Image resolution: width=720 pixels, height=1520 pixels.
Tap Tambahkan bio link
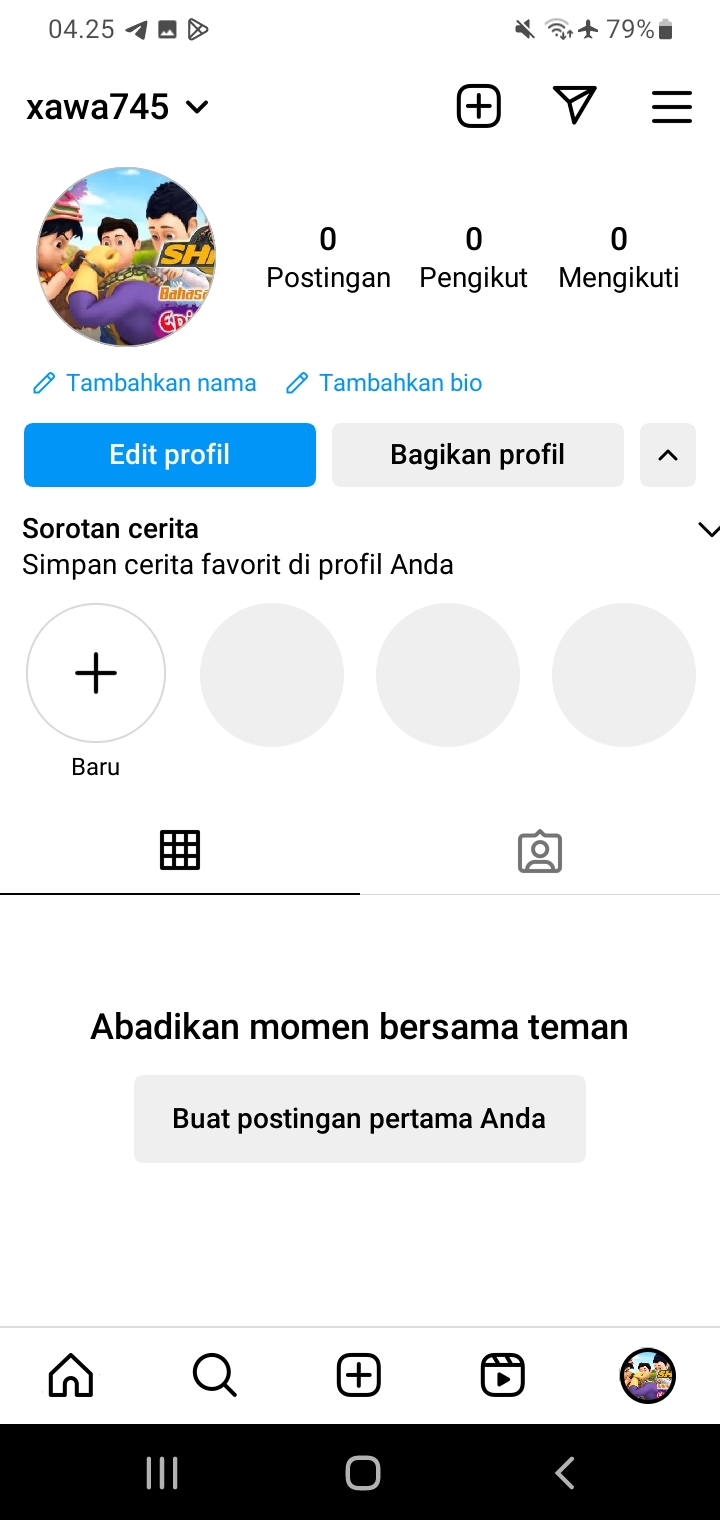[384, 383]
